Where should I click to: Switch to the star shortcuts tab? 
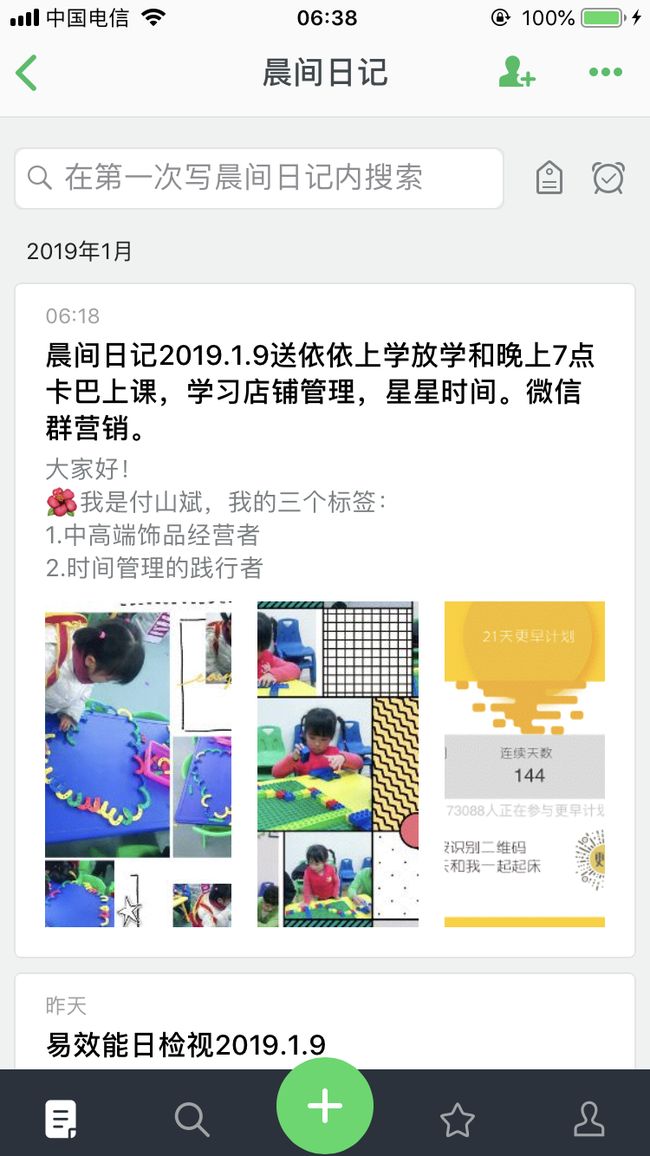457,1120
